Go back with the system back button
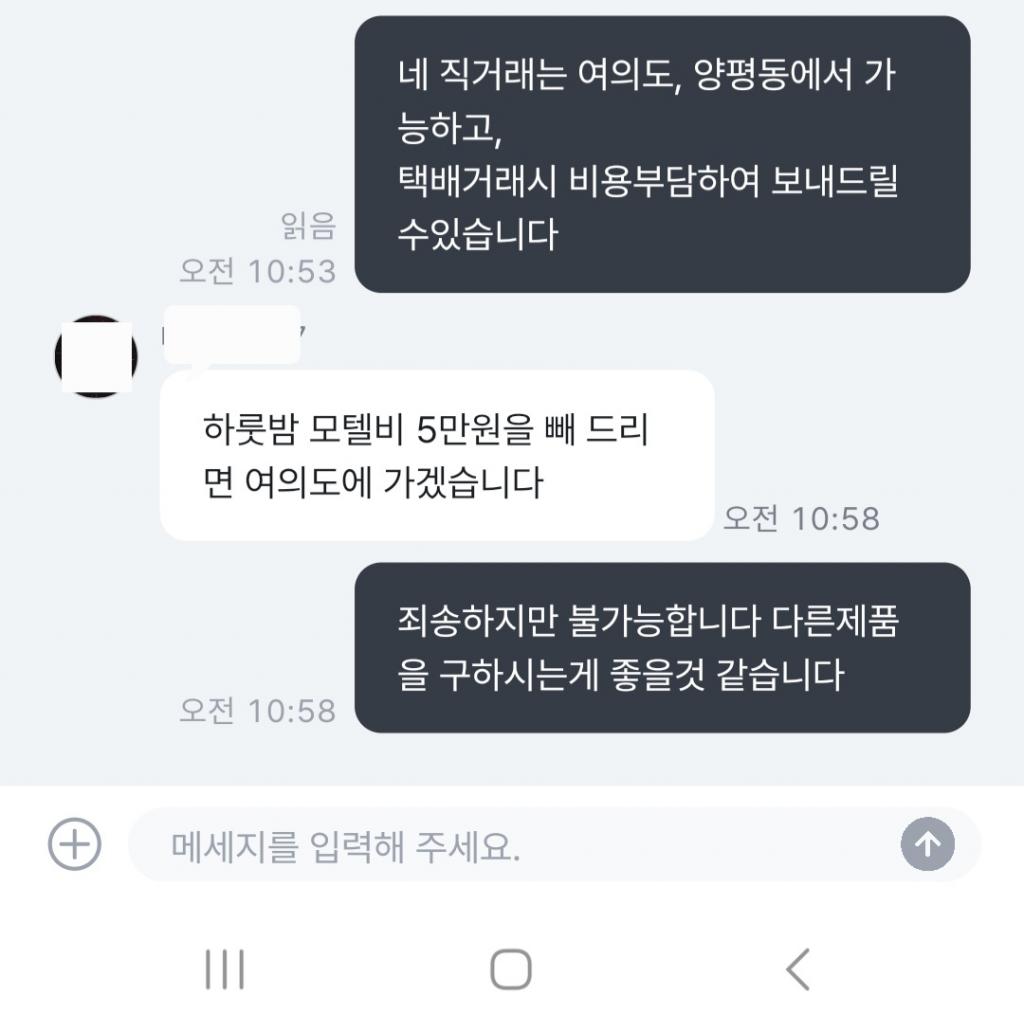This screenshot has height=1031, width=1024. tap(797, 969)
